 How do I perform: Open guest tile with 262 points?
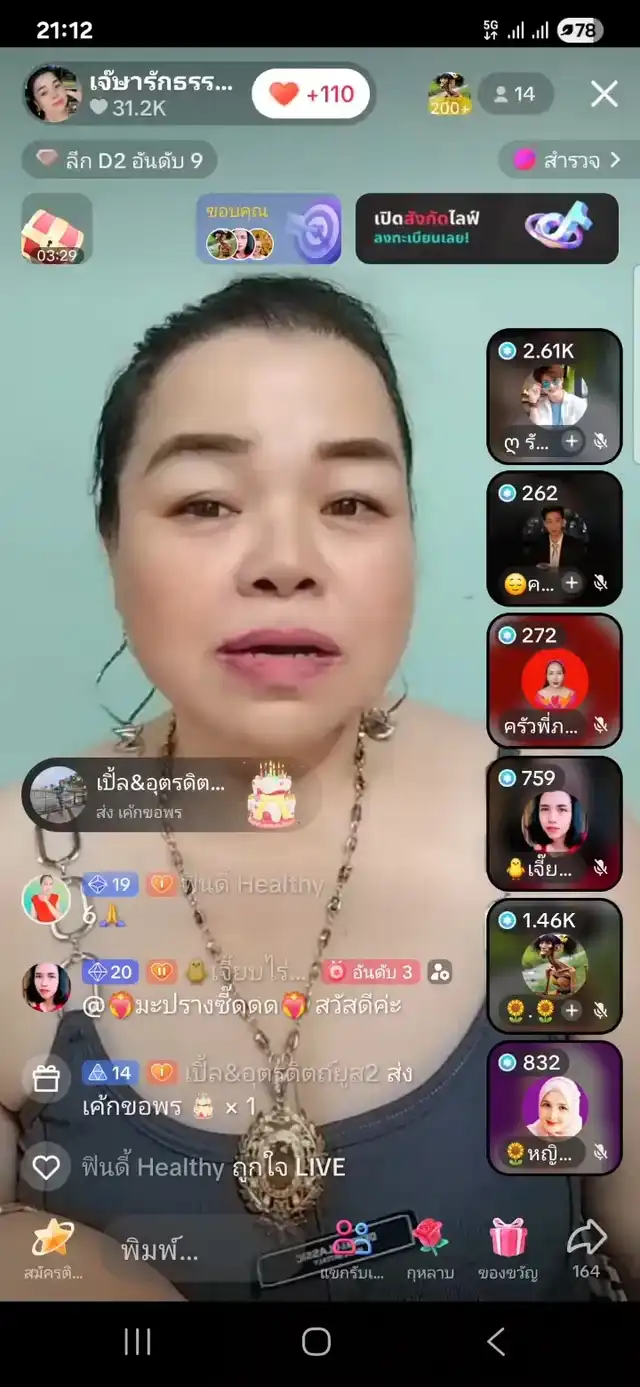[x=554, y=538]
